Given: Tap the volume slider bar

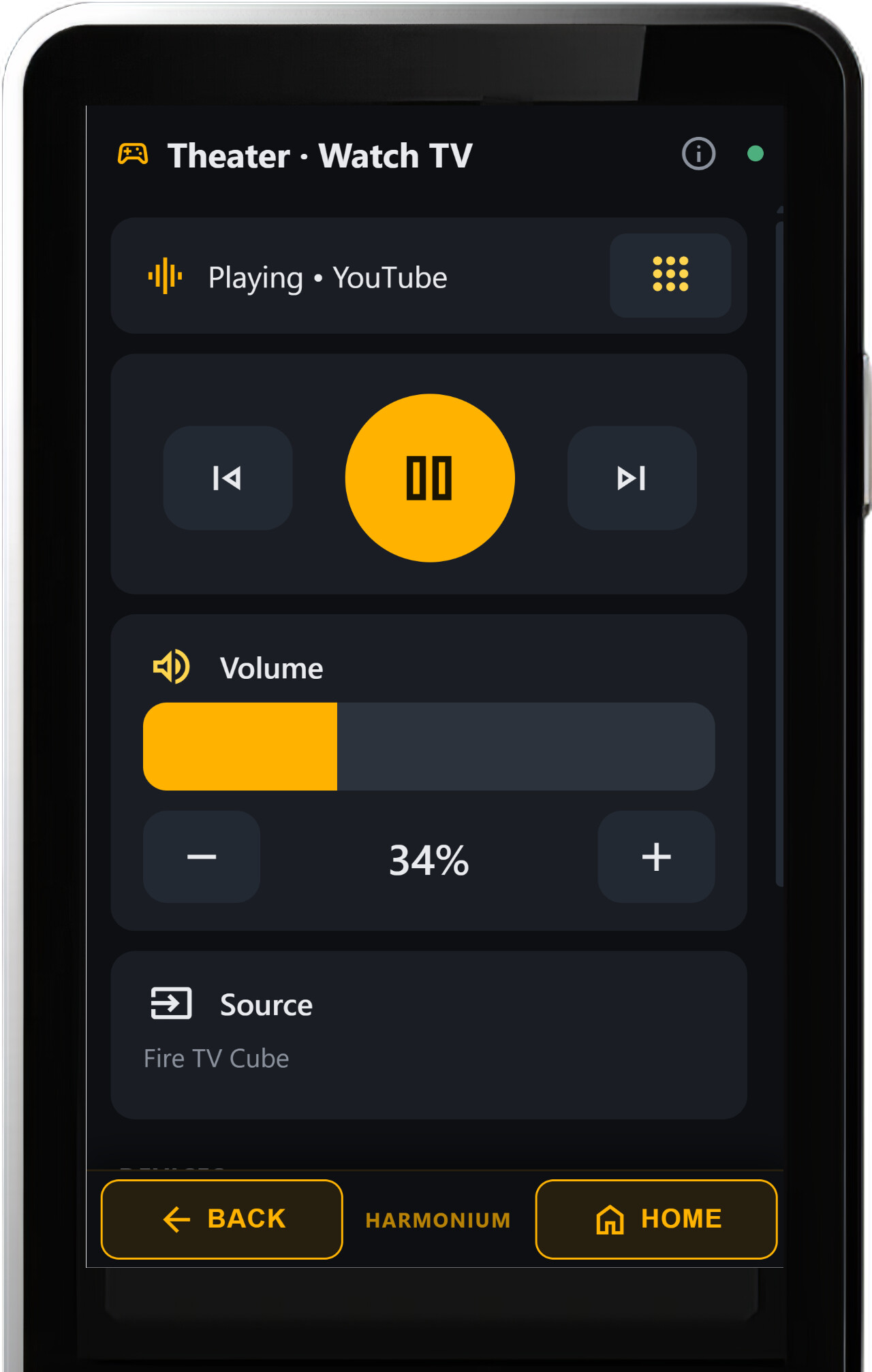Looking at the screenshot, I should point(429,746).
